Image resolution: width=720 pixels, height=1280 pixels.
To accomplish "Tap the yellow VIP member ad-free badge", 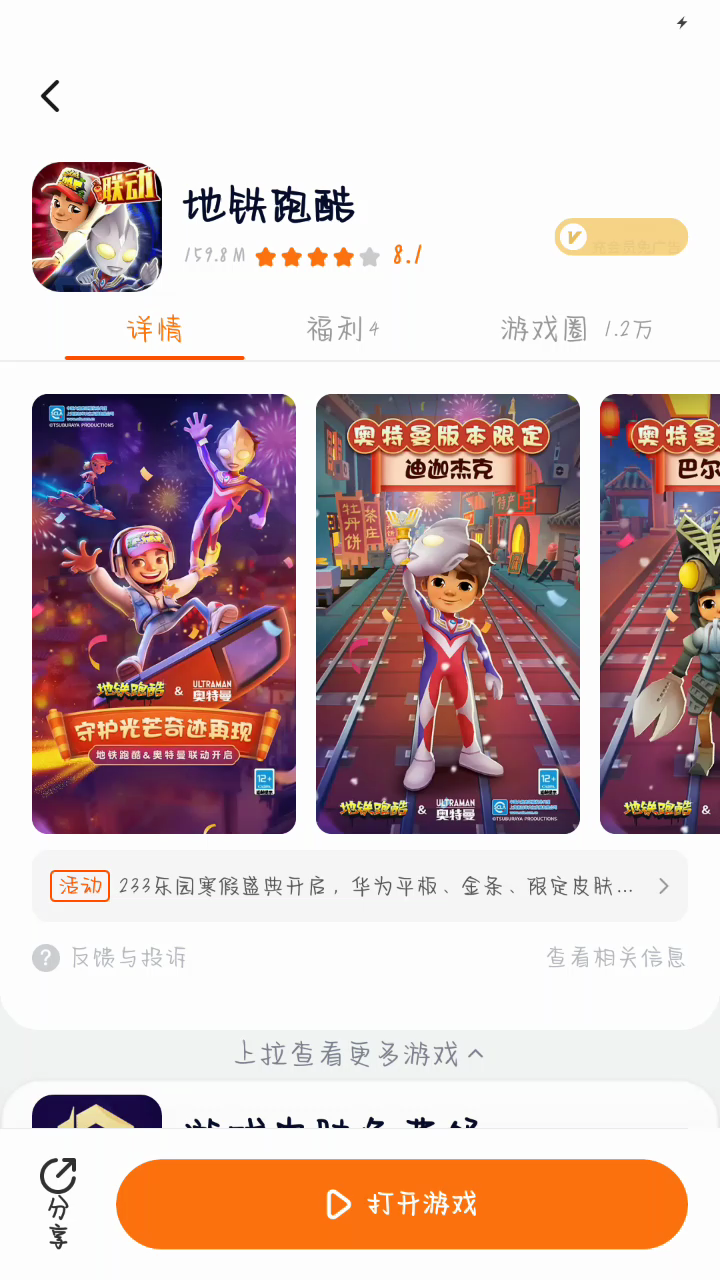I will [621, 237].
